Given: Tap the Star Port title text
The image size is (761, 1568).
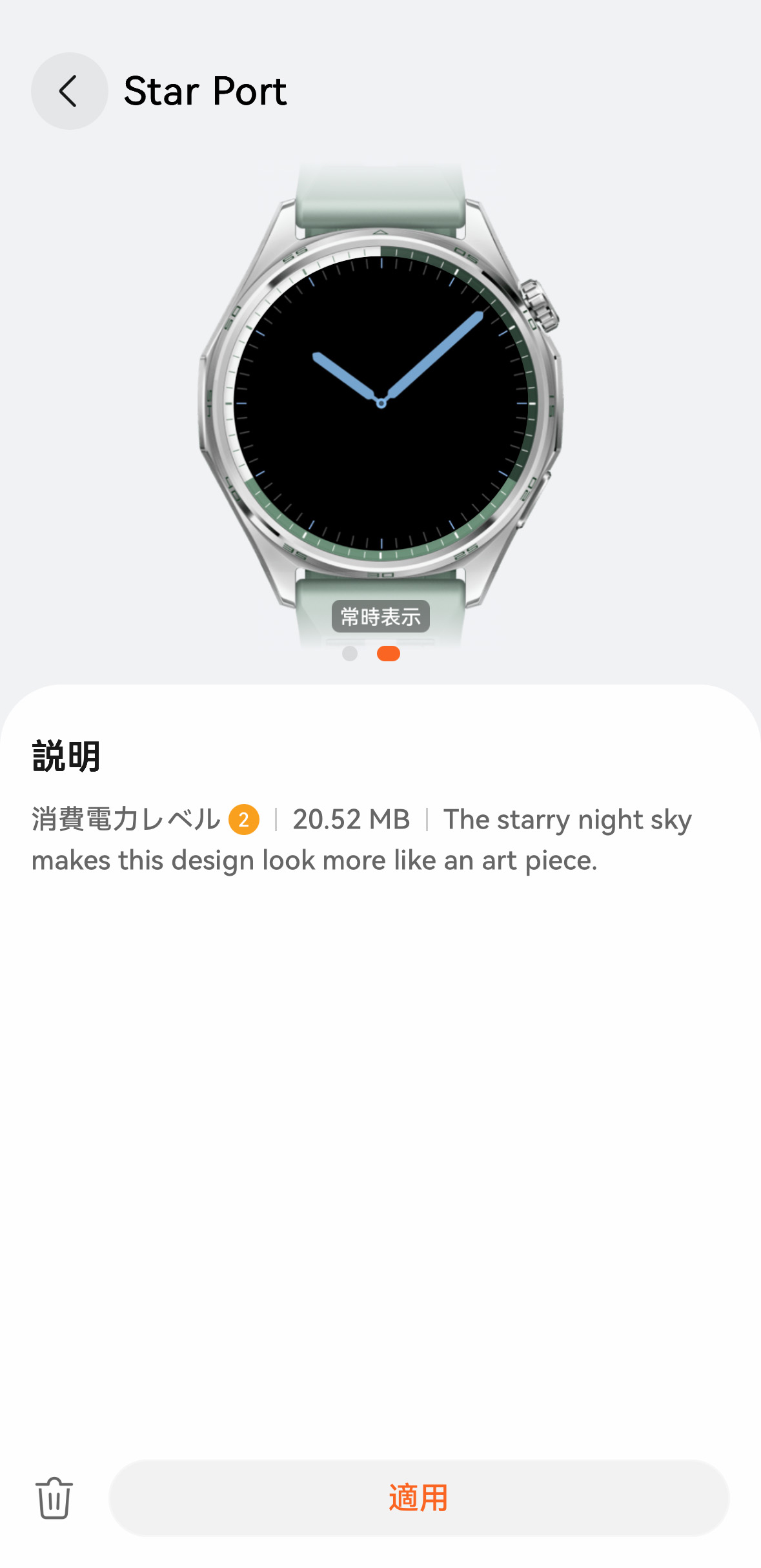Looking at the screenshot, I should point(205,92).
